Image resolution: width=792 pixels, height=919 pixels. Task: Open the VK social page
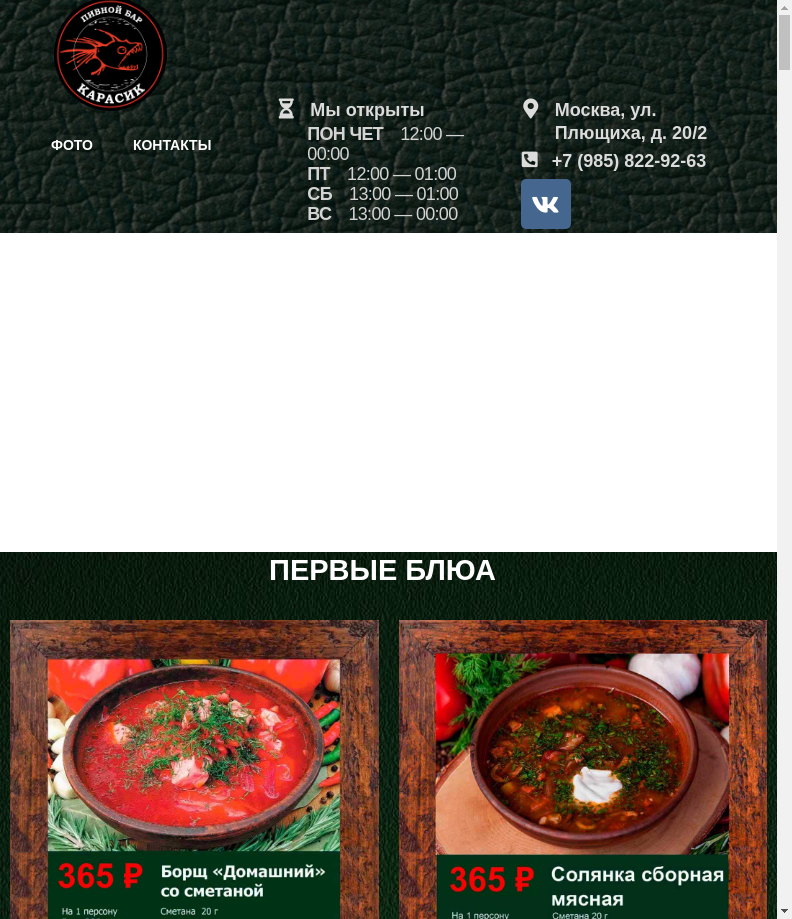[546, 204]
